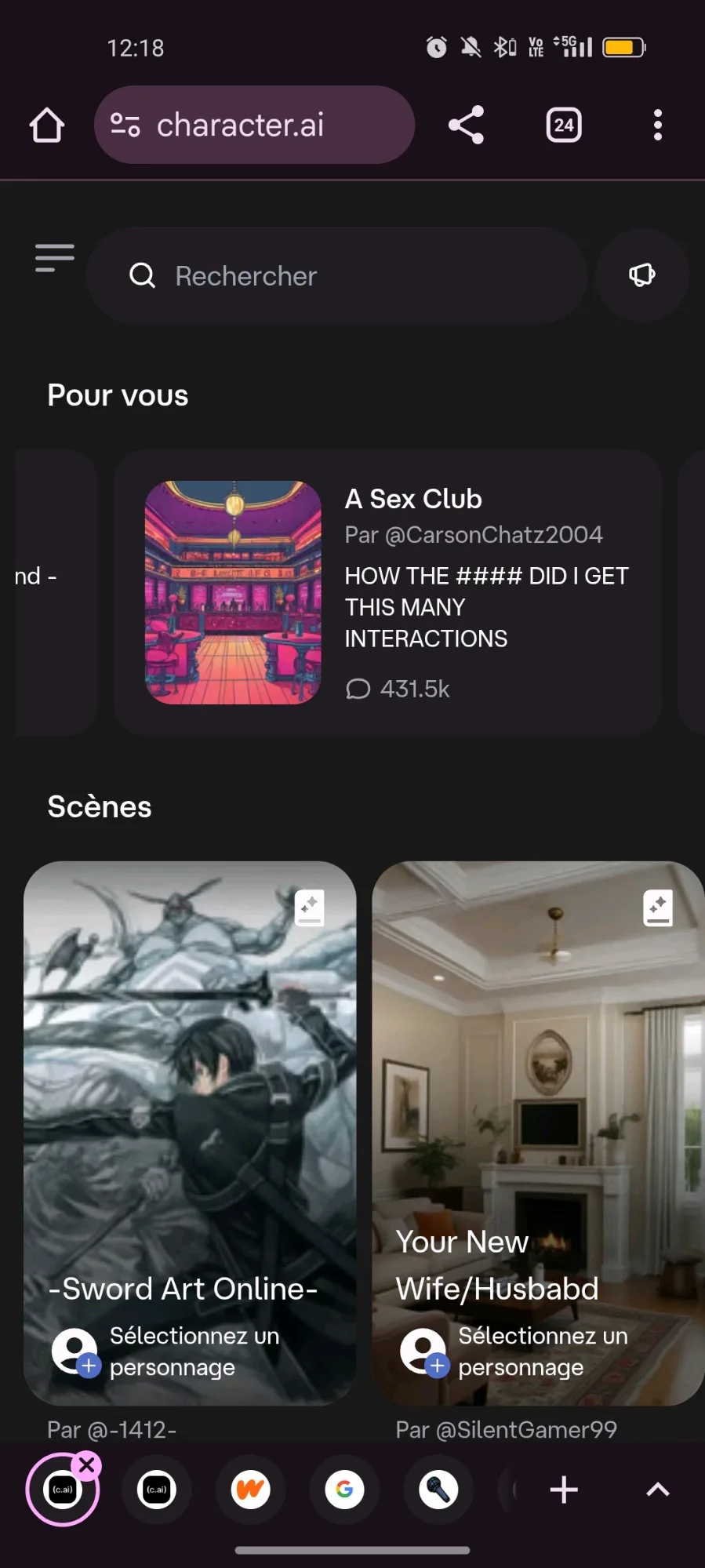The height and width of the screenshot is (1568, 705).
Task: Switch to the Google tab
Action: [344, 1490]
